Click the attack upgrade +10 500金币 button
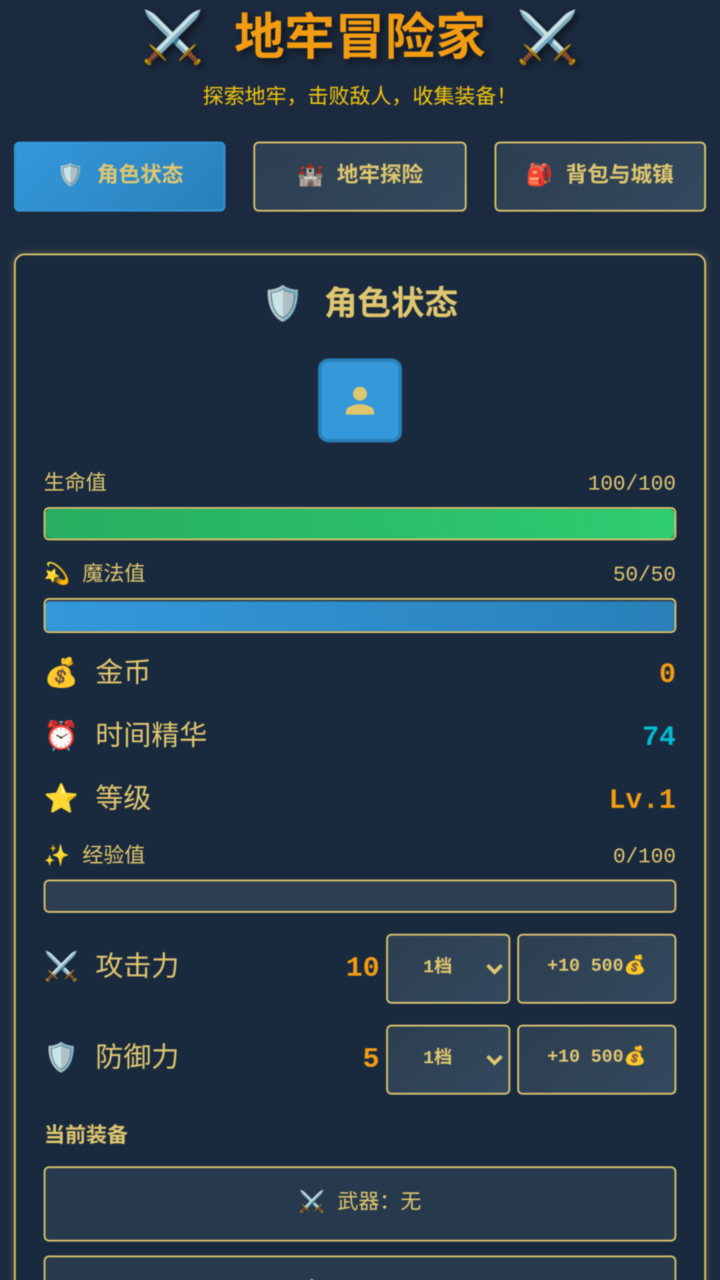This screenshot has height=1280, width=720. 596,966
